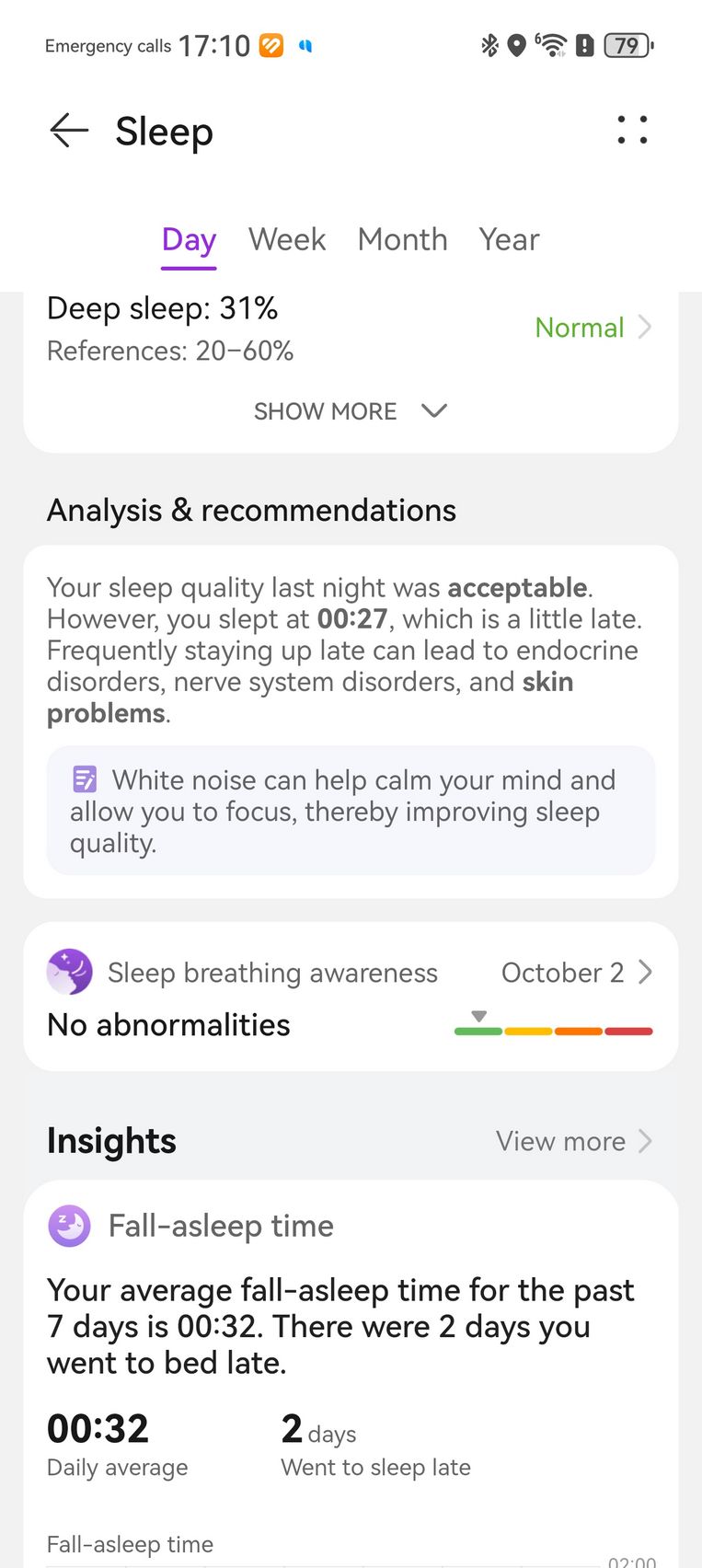
Task: Expand the SHOW MORE section
Action: tap(350, 411)
